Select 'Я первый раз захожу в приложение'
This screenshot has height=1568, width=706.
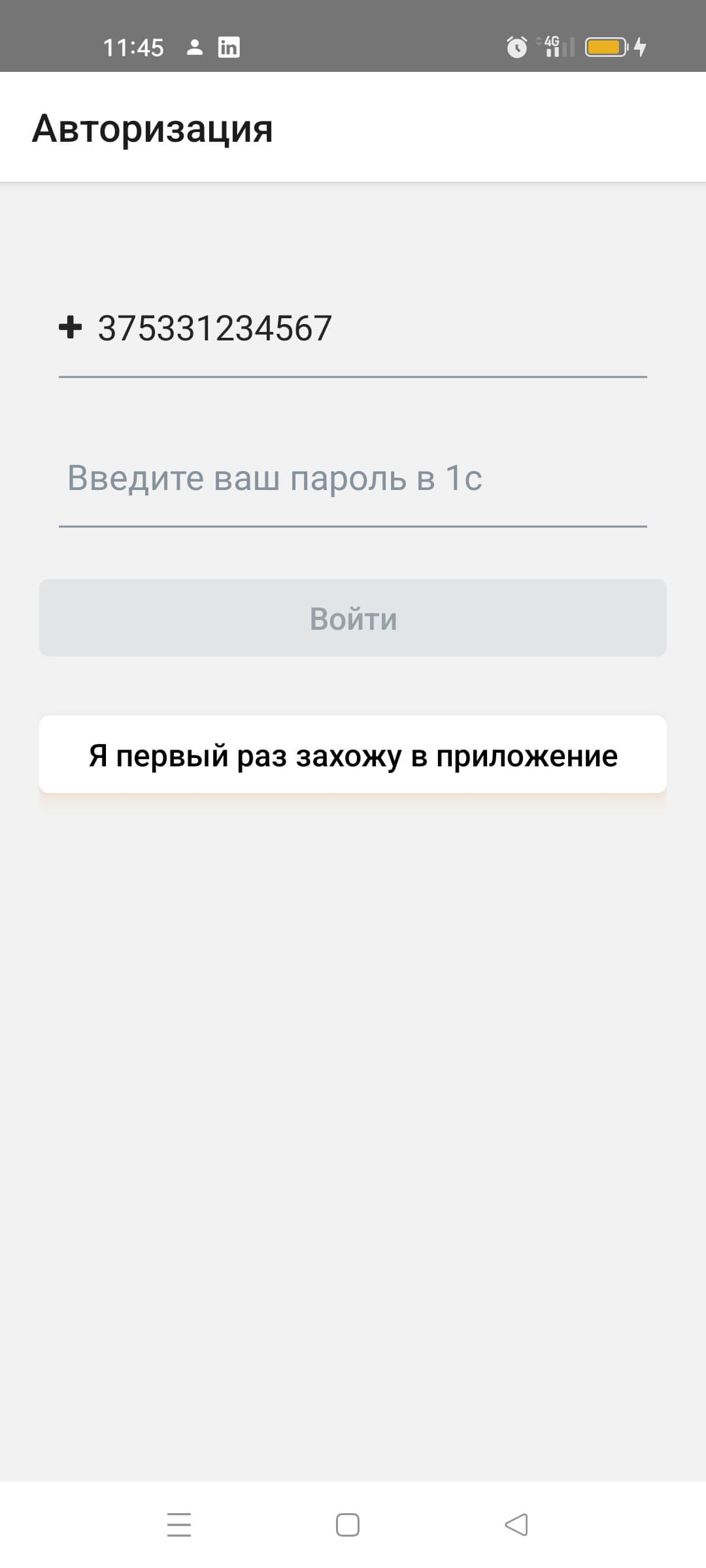pyautogui.click(x=353, y=755)
